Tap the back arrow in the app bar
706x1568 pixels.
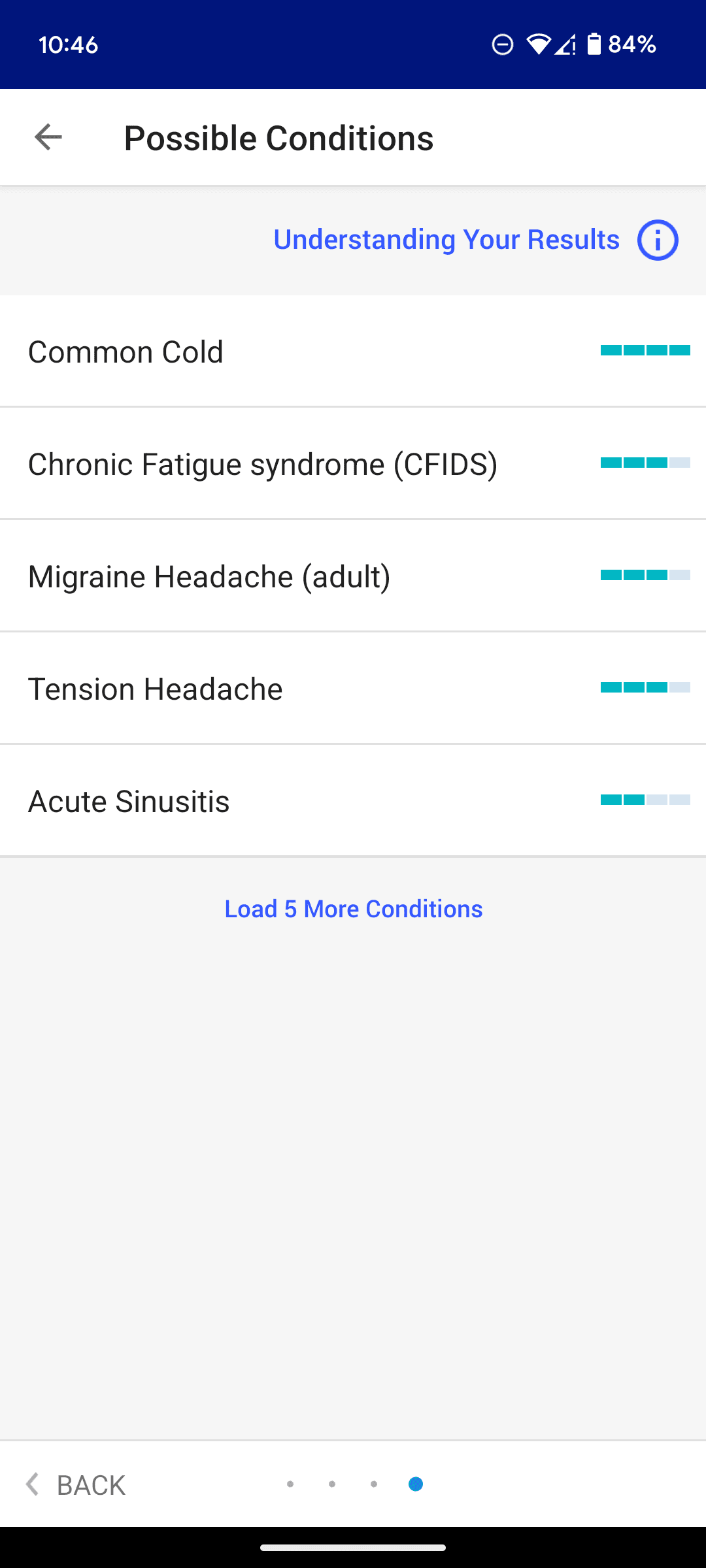(48, 137)
